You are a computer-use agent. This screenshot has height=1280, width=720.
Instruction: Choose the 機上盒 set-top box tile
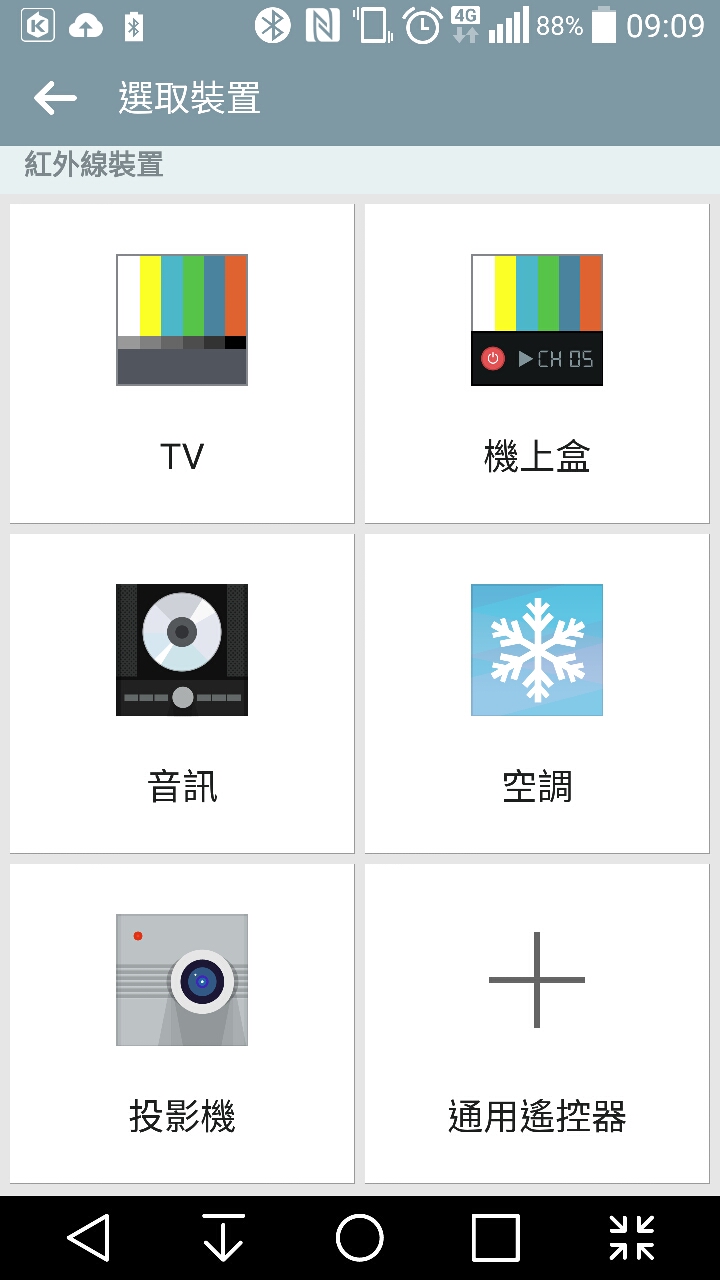point(537,363)
